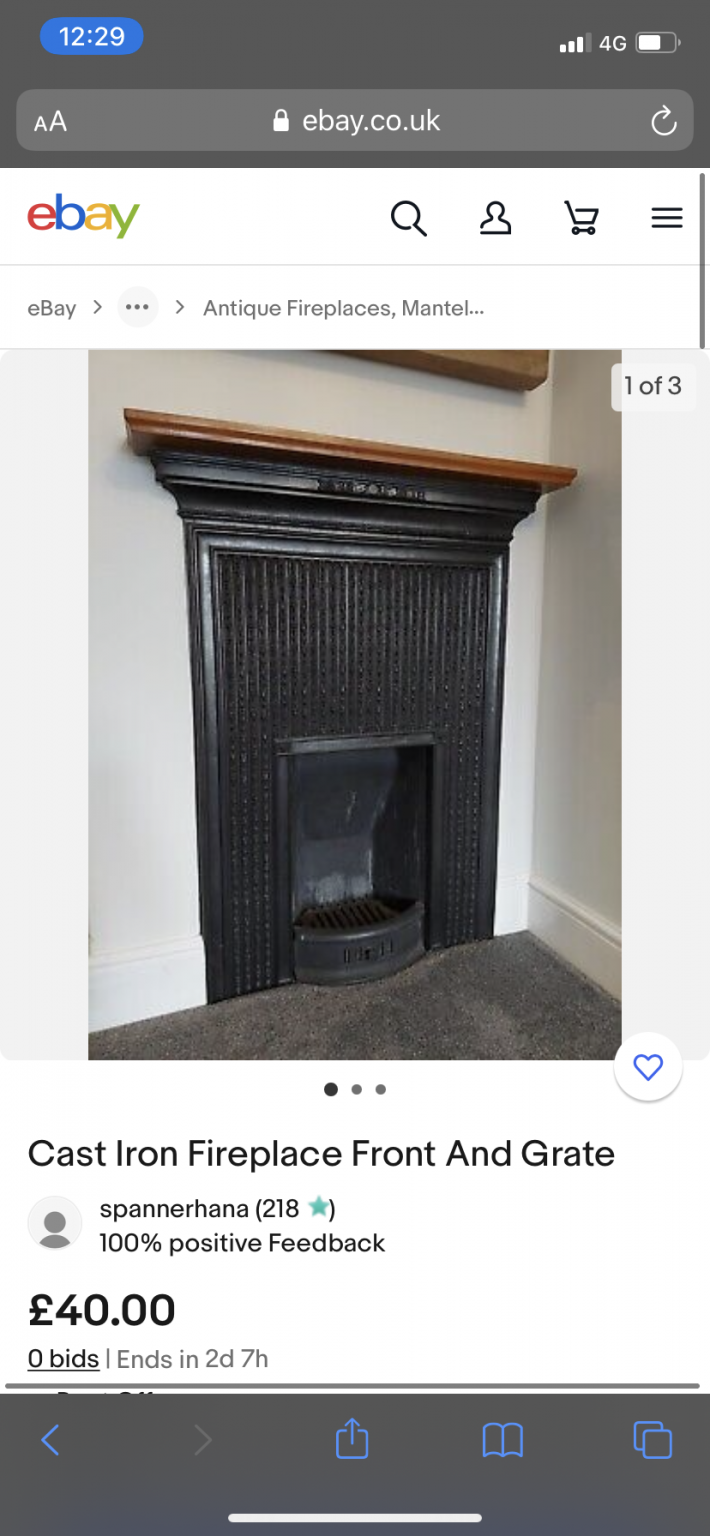Image resolution: width=710 pixels, height=1536 pixels.
Task: Share this listing via Safari
Action: point(352,1439)
